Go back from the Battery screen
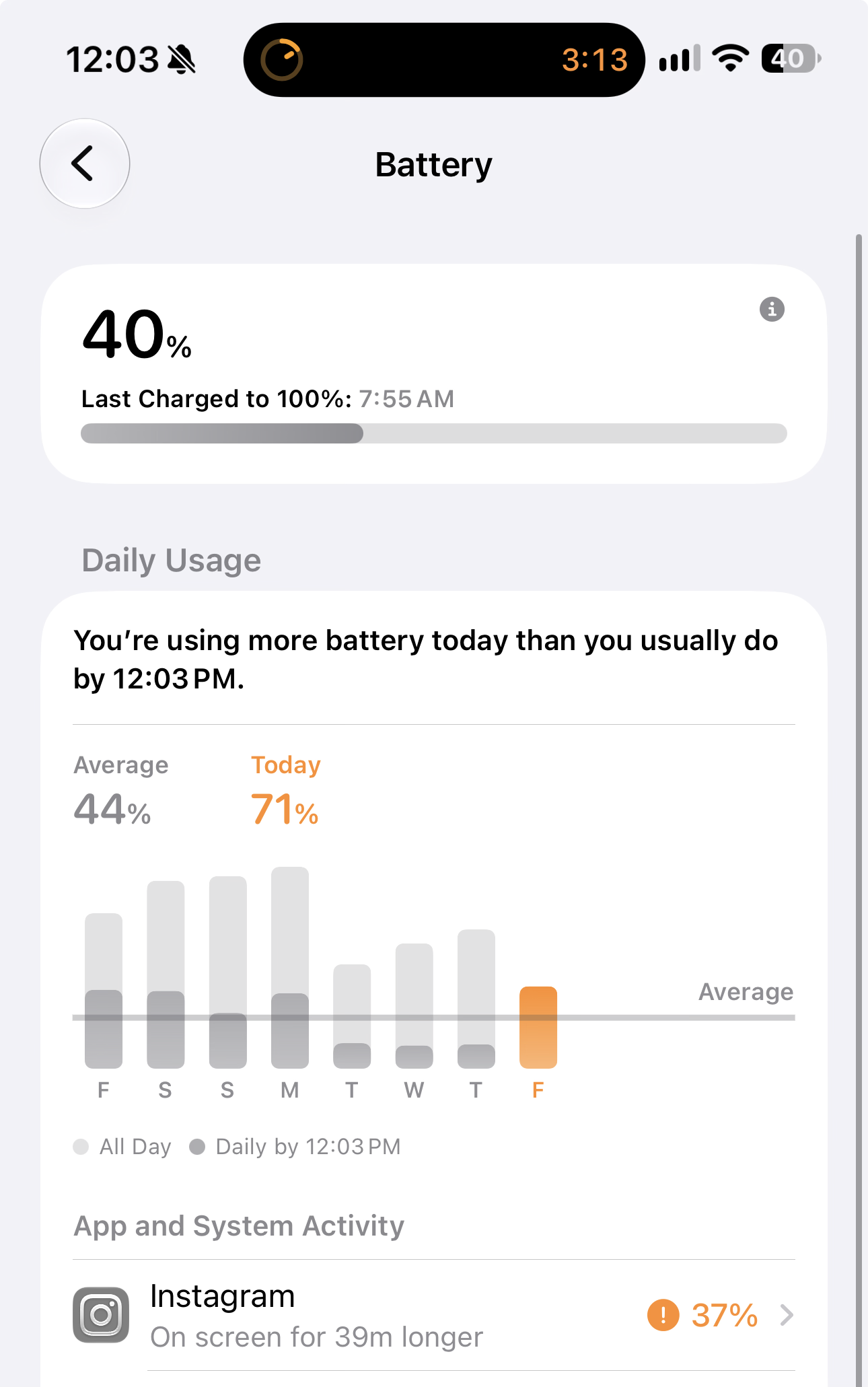 click(85, 164)
